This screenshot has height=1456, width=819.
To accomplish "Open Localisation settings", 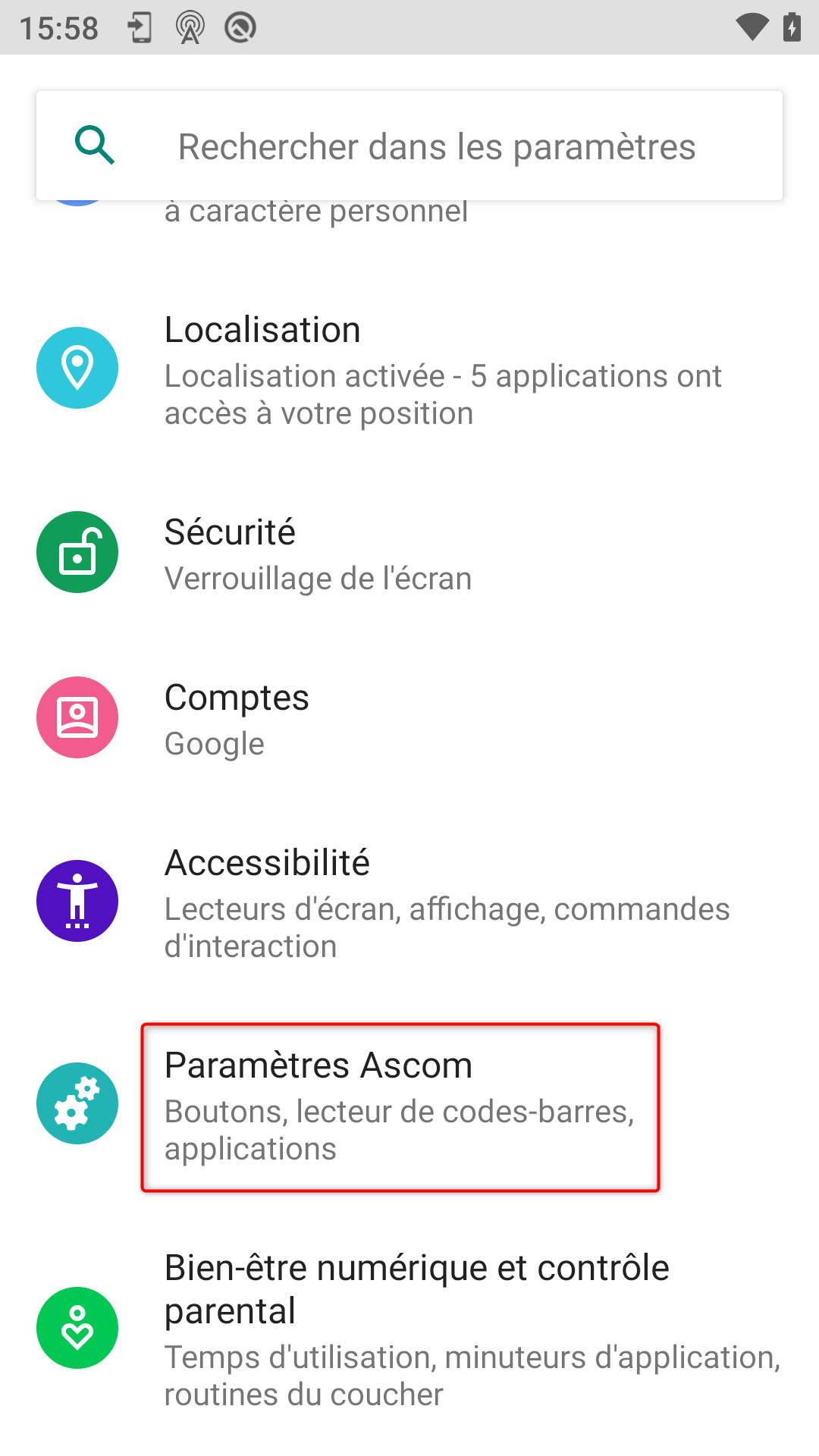I will [x=409, y=370].
